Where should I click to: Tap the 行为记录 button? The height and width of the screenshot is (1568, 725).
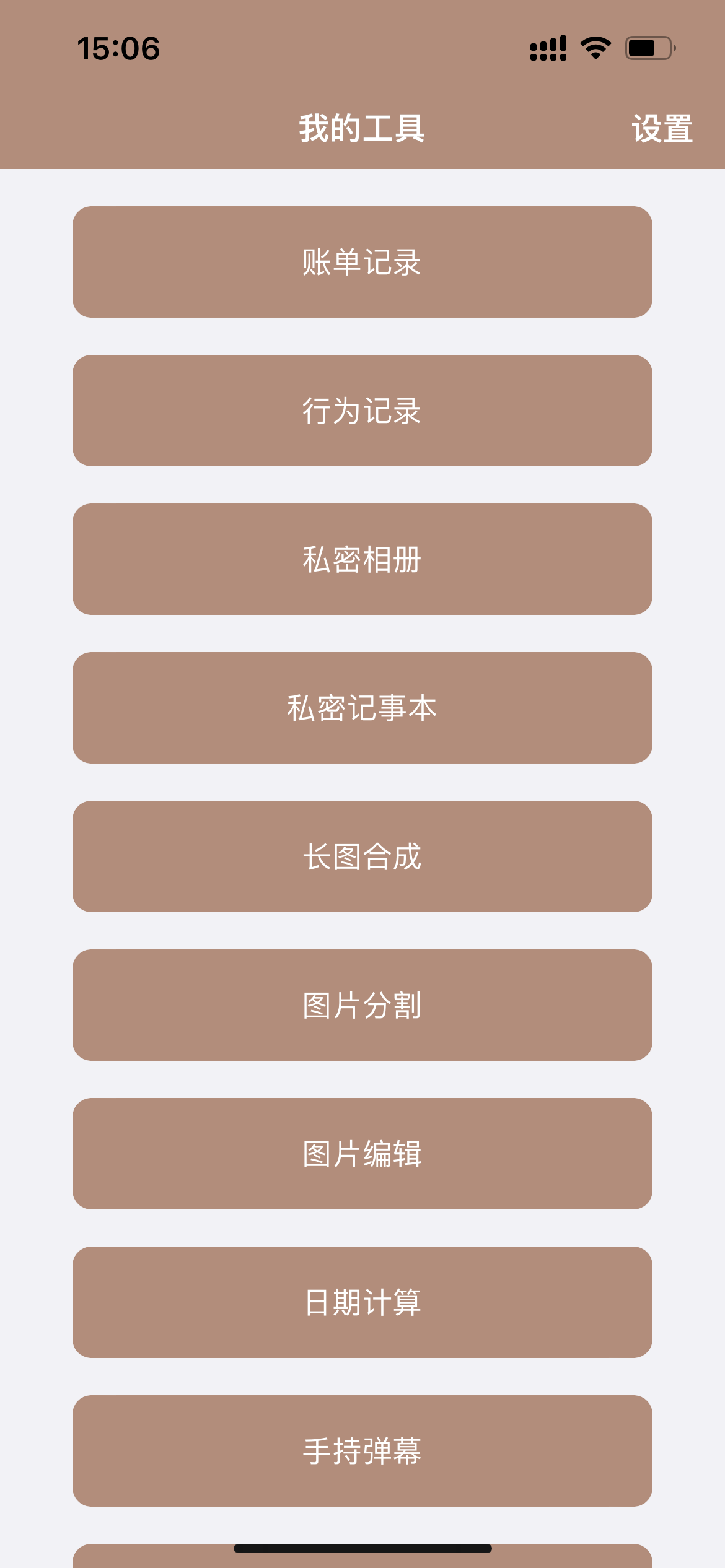click(362, 411)
